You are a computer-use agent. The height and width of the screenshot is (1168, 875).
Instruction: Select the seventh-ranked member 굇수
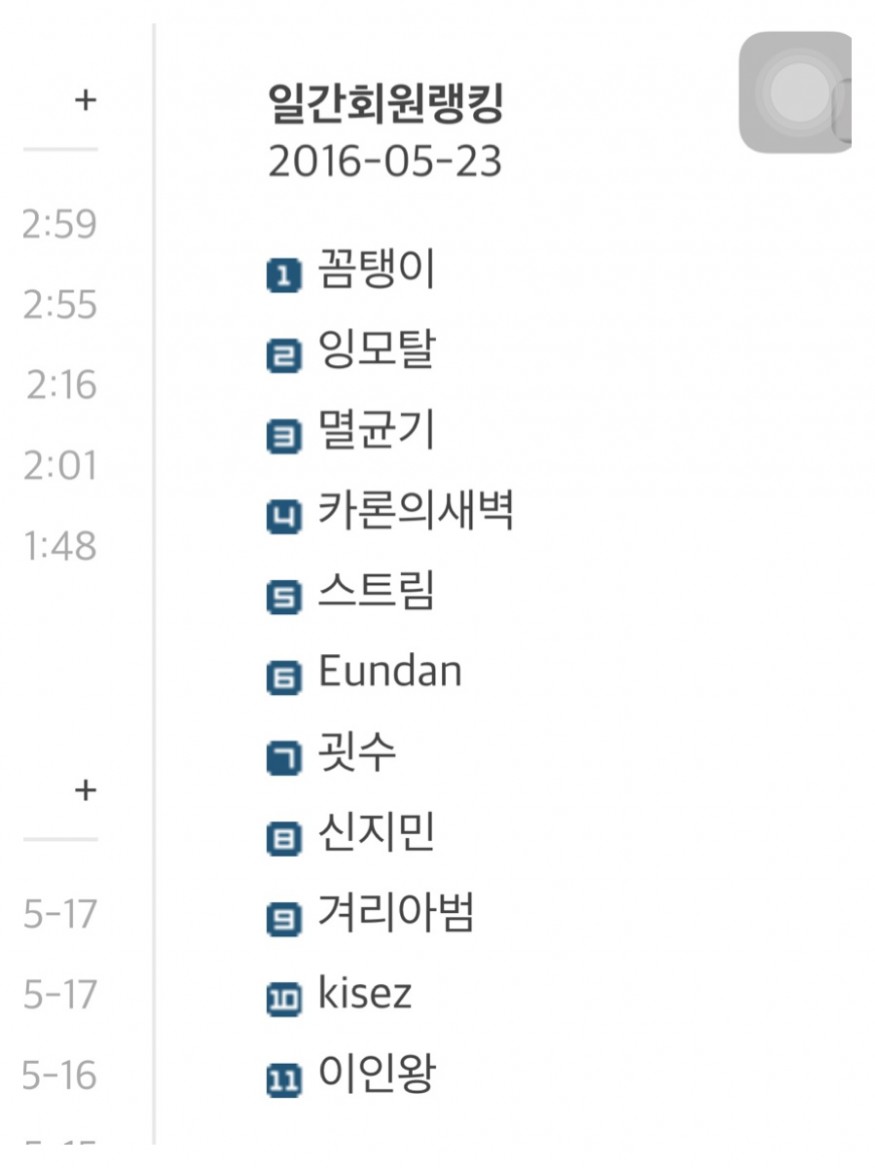[x=357, y=753]
